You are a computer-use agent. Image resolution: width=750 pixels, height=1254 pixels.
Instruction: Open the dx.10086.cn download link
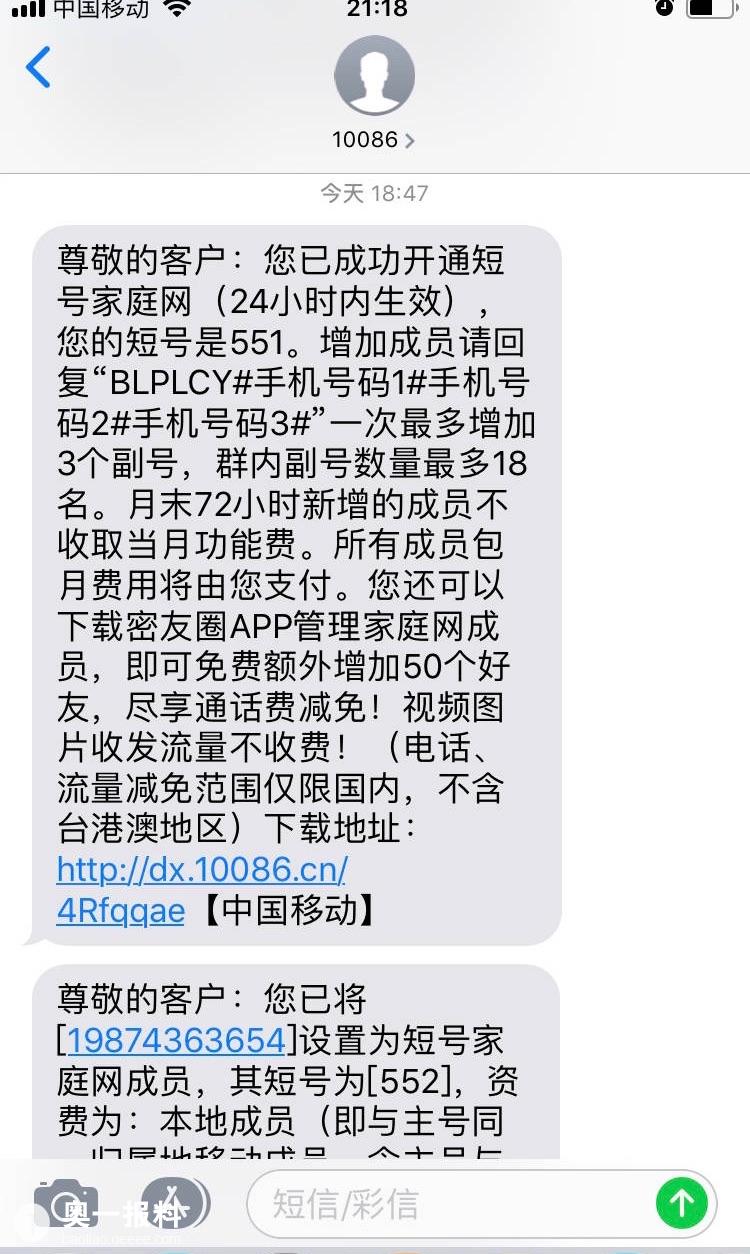201,869
